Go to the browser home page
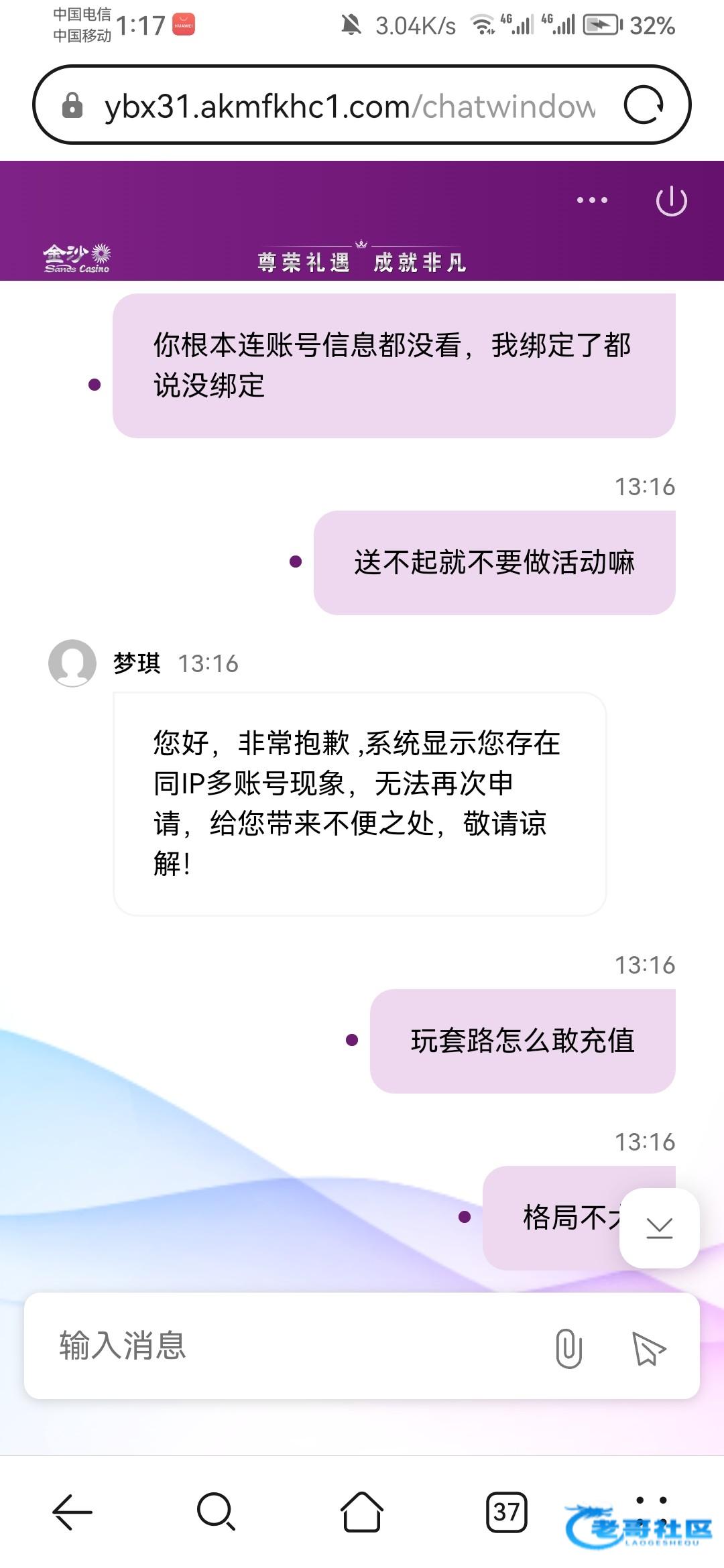724x1568 pixels. click(x=362, y=1512)
